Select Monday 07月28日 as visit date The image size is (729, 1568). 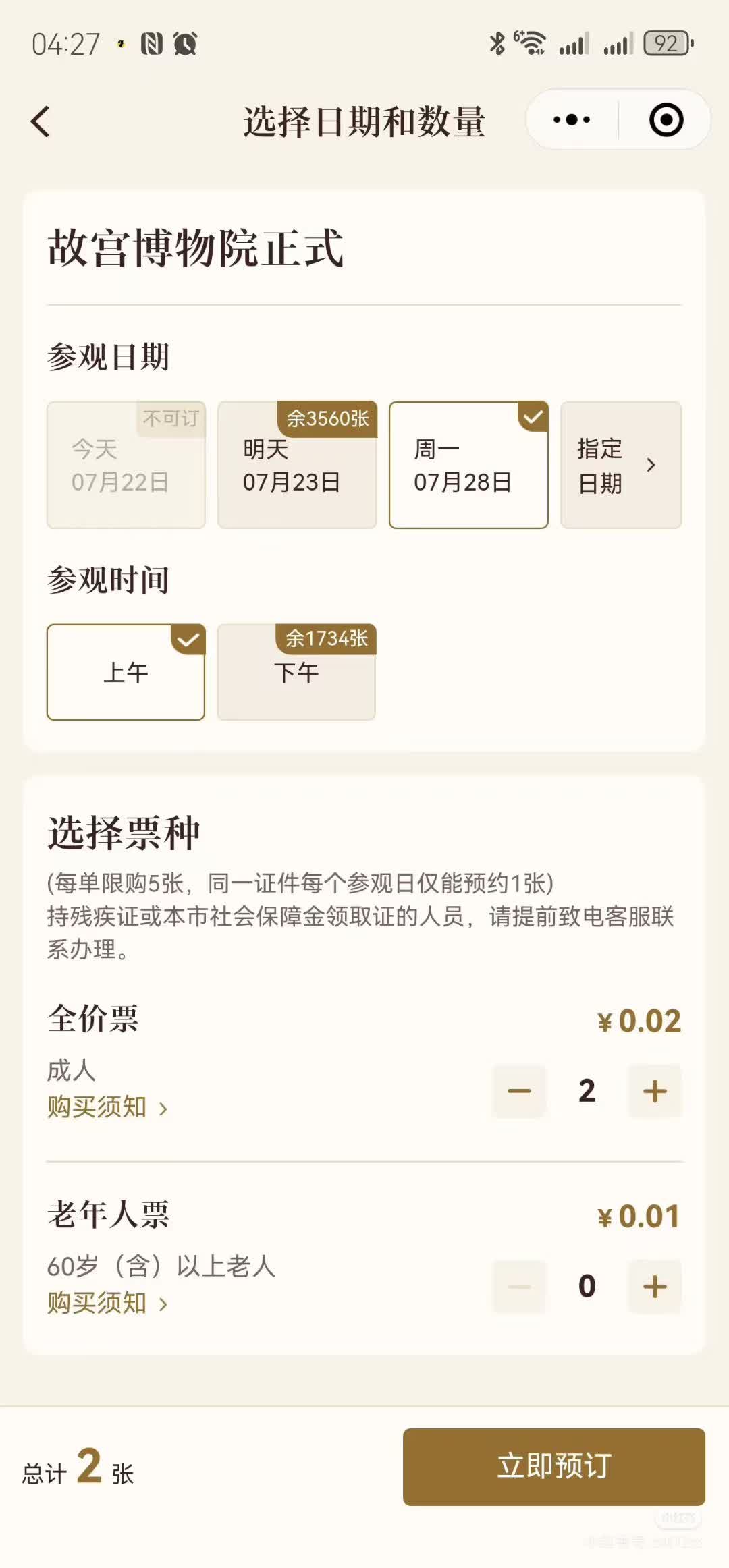point(468,465)
